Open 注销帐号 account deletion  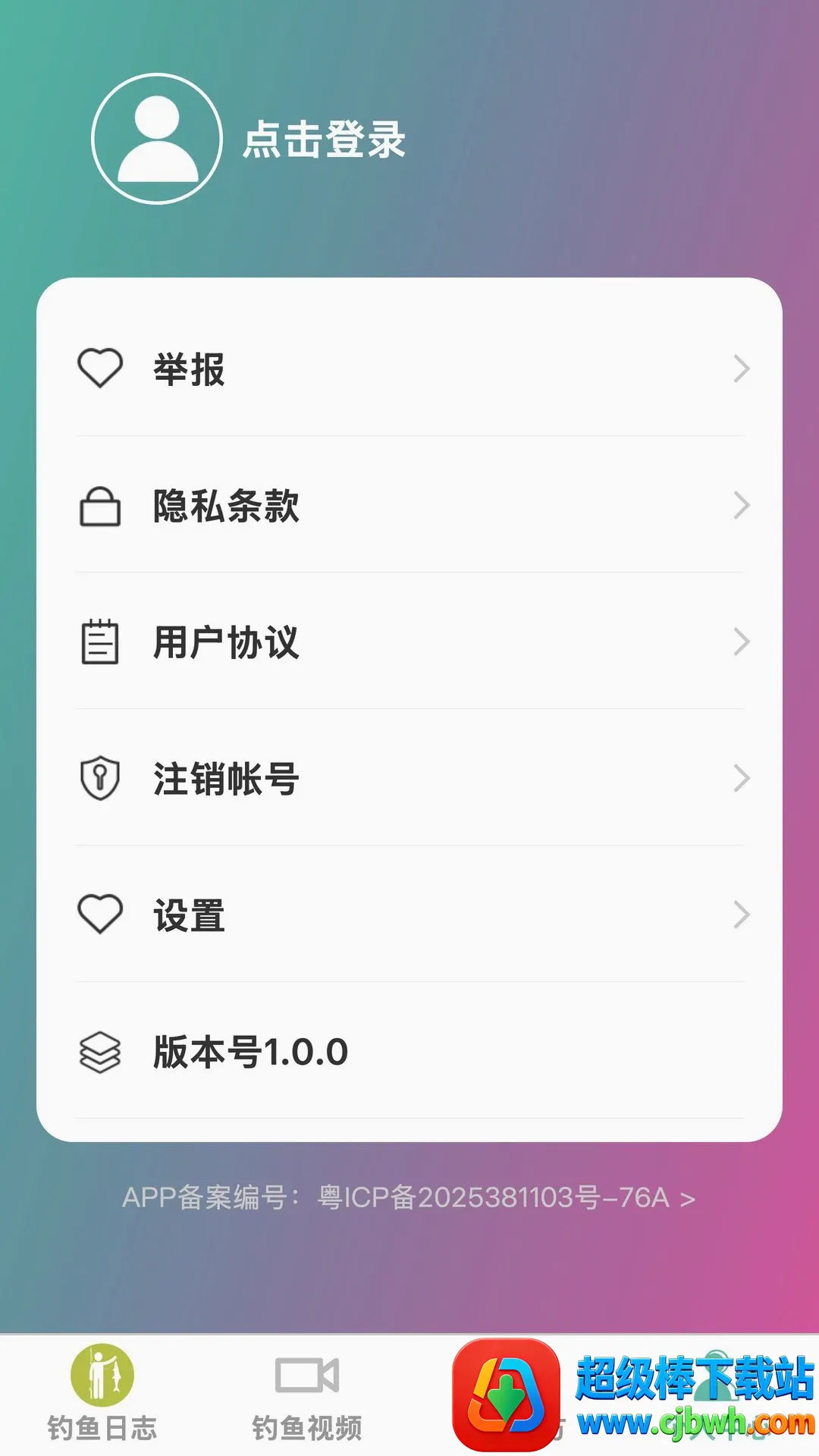[x=409, y=778]
